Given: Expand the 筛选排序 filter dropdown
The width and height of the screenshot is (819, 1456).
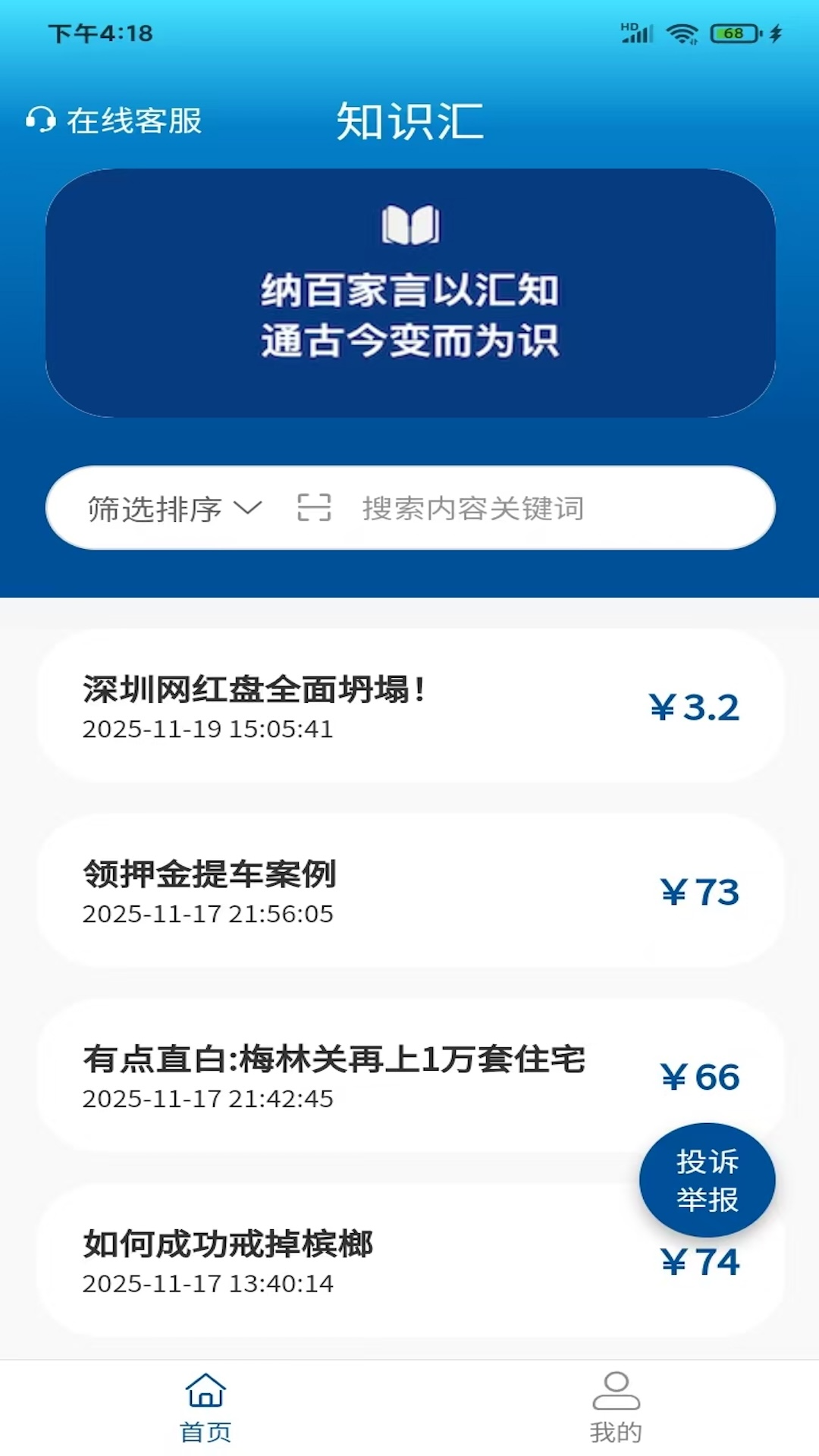Looking at the screenshot, I should coord(156,510).
